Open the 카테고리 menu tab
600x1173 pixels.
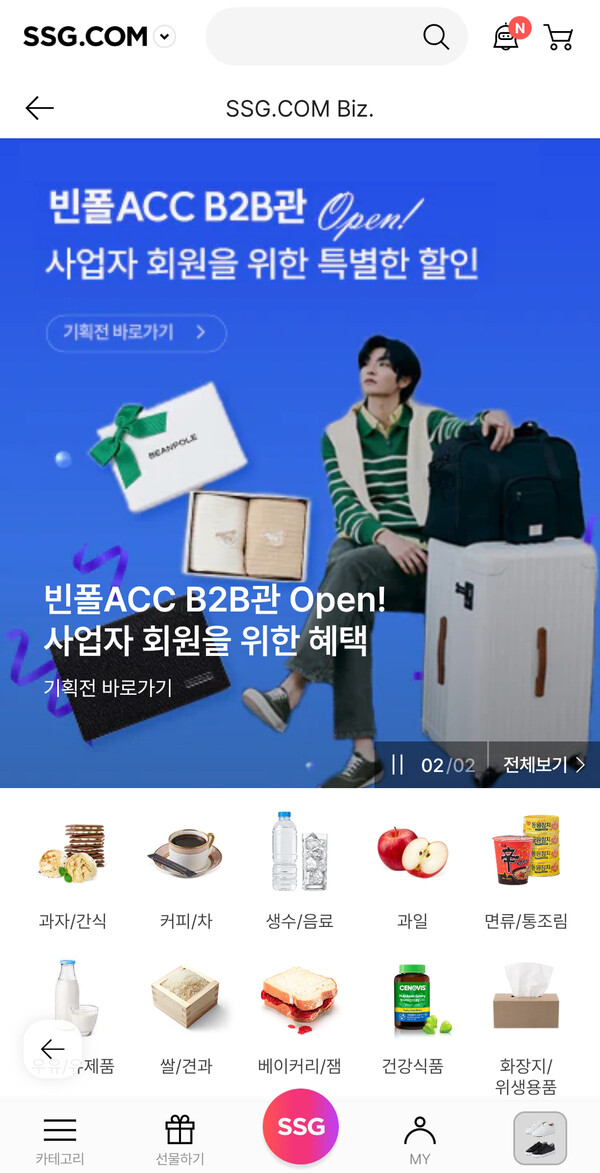click(60, 1139)
